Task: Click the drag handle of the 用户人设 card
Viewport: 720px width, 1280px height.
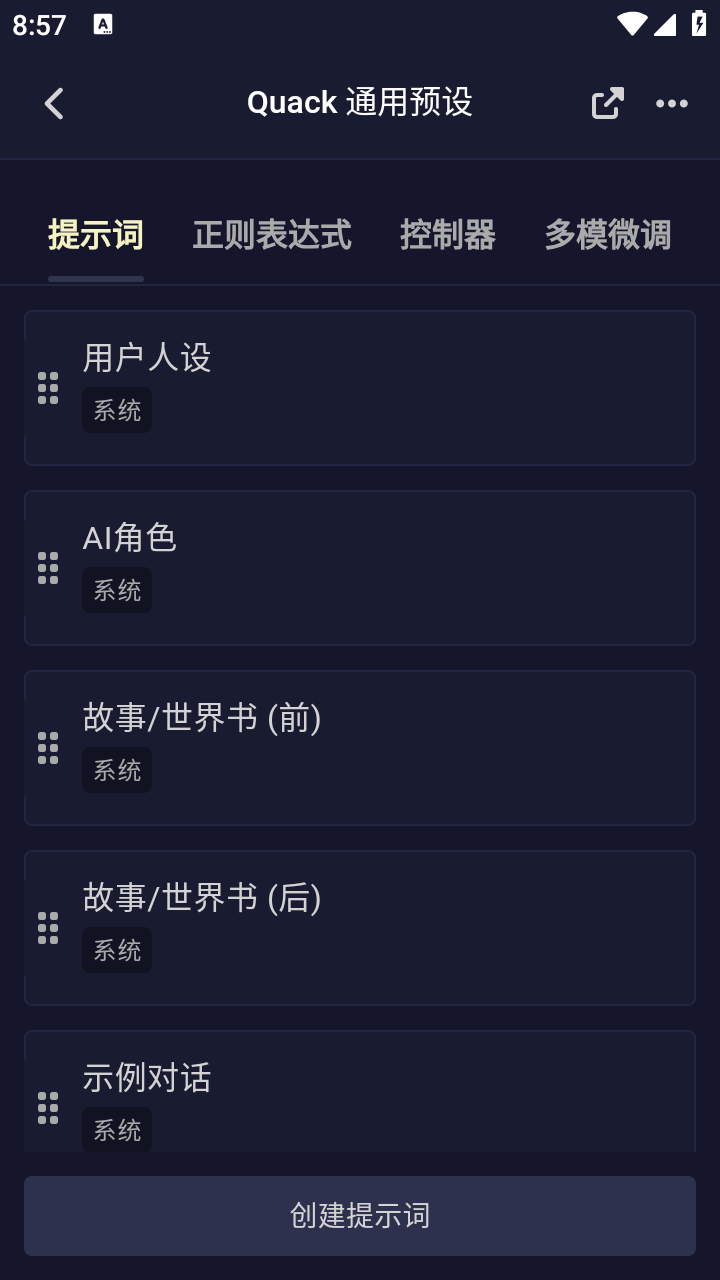Action: tap(47, 388)
